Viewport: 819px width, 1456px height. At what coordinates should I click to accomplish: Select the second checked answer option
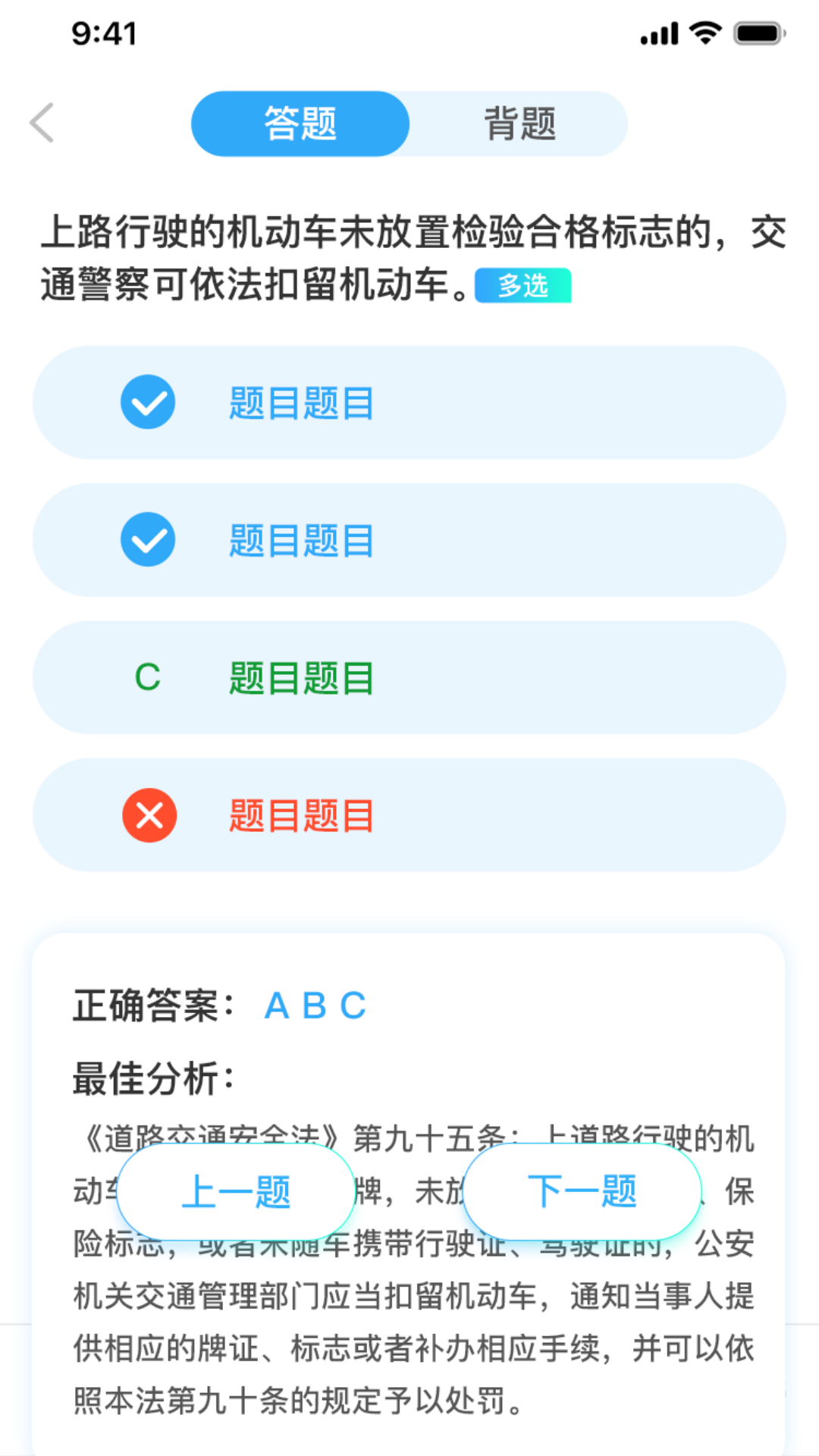click(409, 540)
